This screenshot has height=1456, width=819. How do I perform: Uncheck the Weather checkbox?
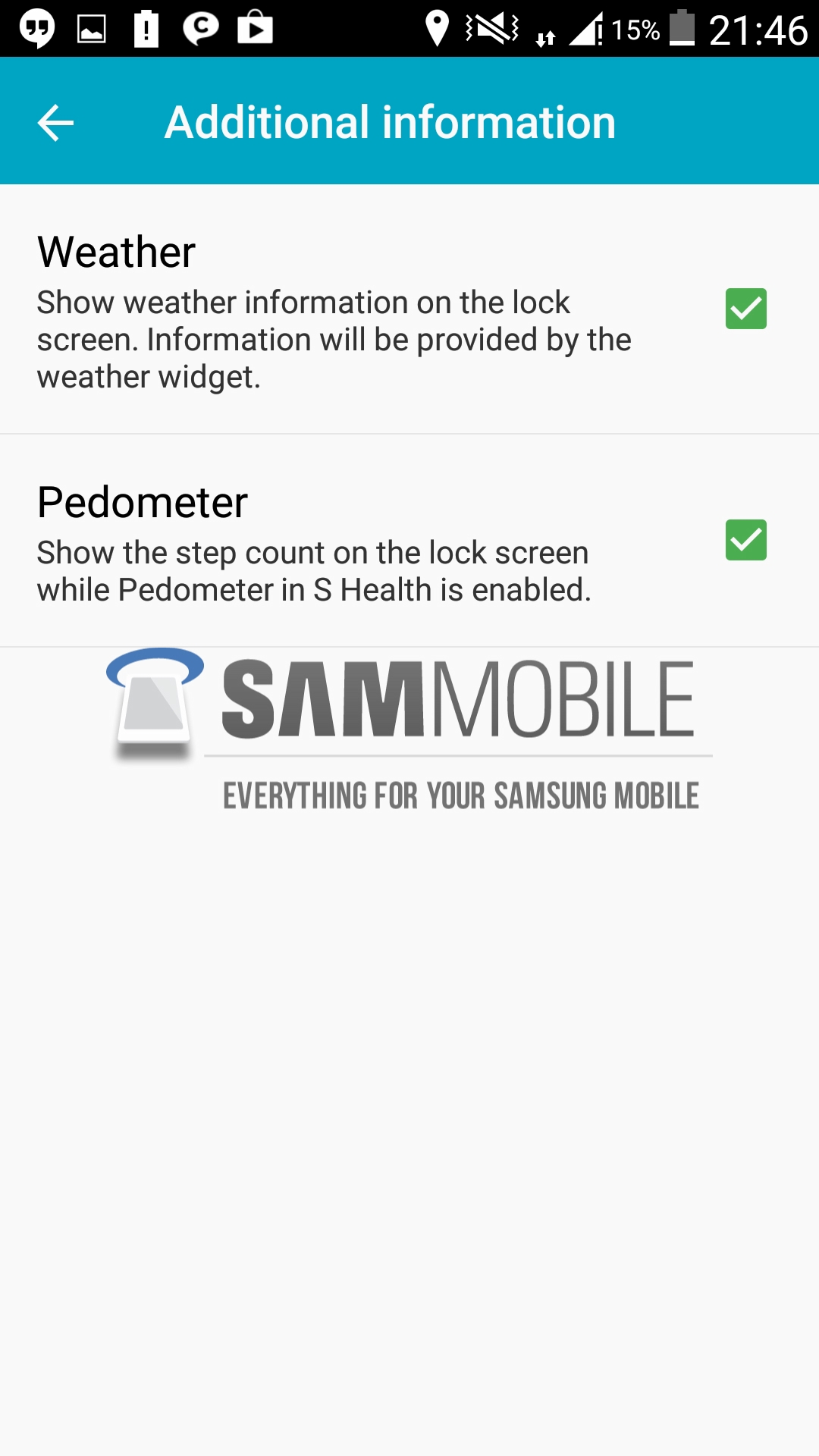[745, 309]
